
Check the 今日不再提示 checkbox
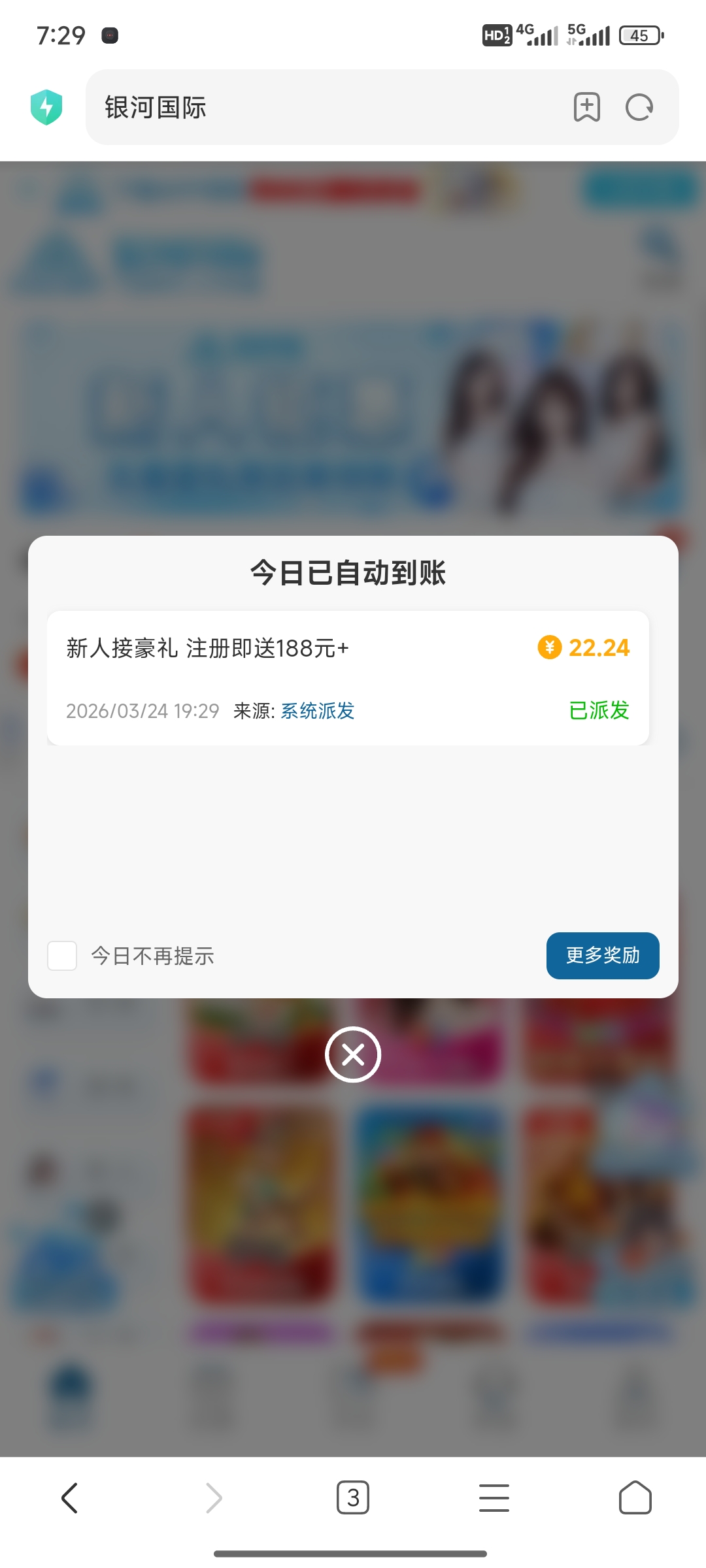tap(63, 956)
